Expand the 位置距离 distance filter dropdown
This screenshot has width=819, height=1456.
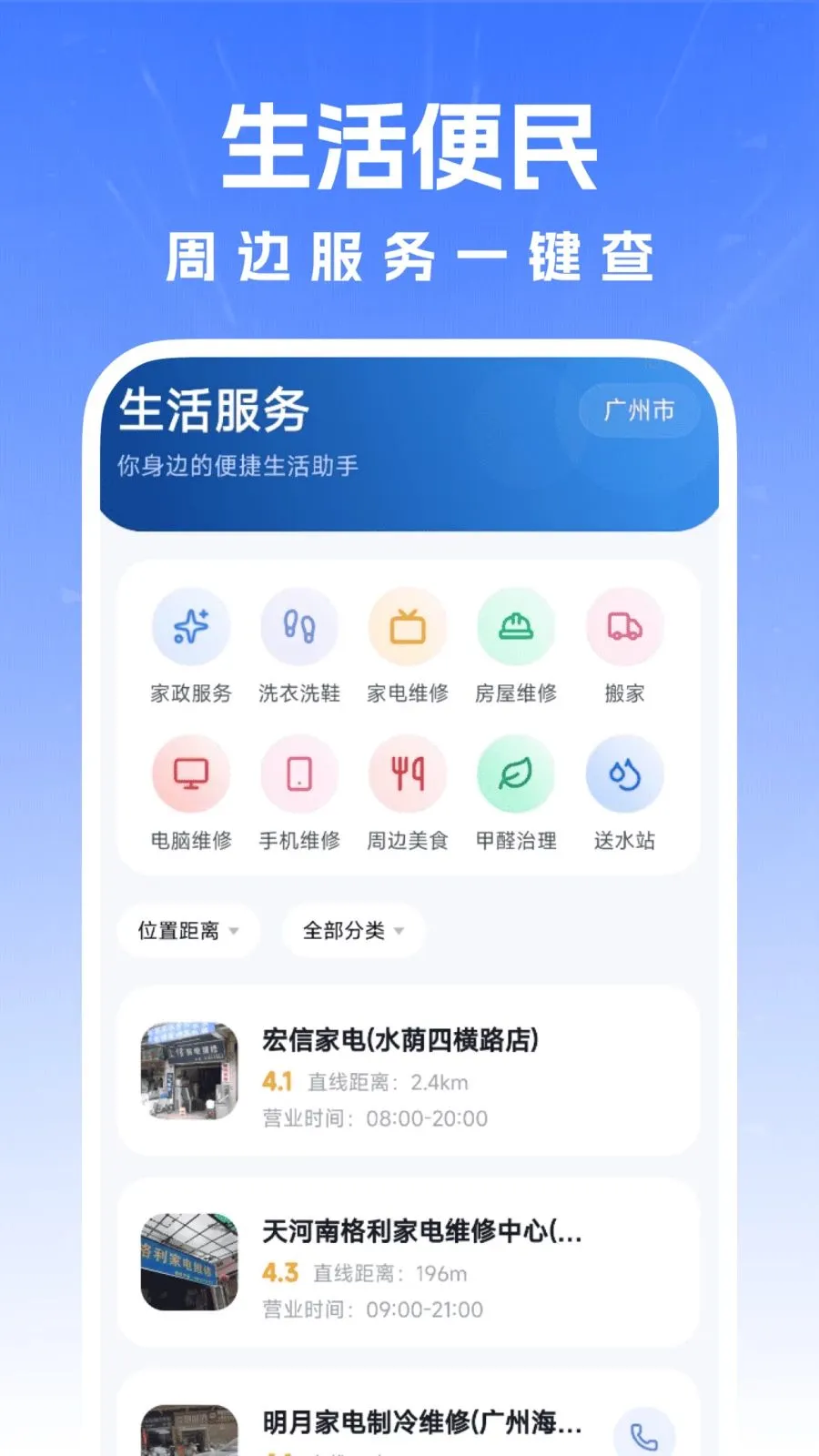[187, 931]
